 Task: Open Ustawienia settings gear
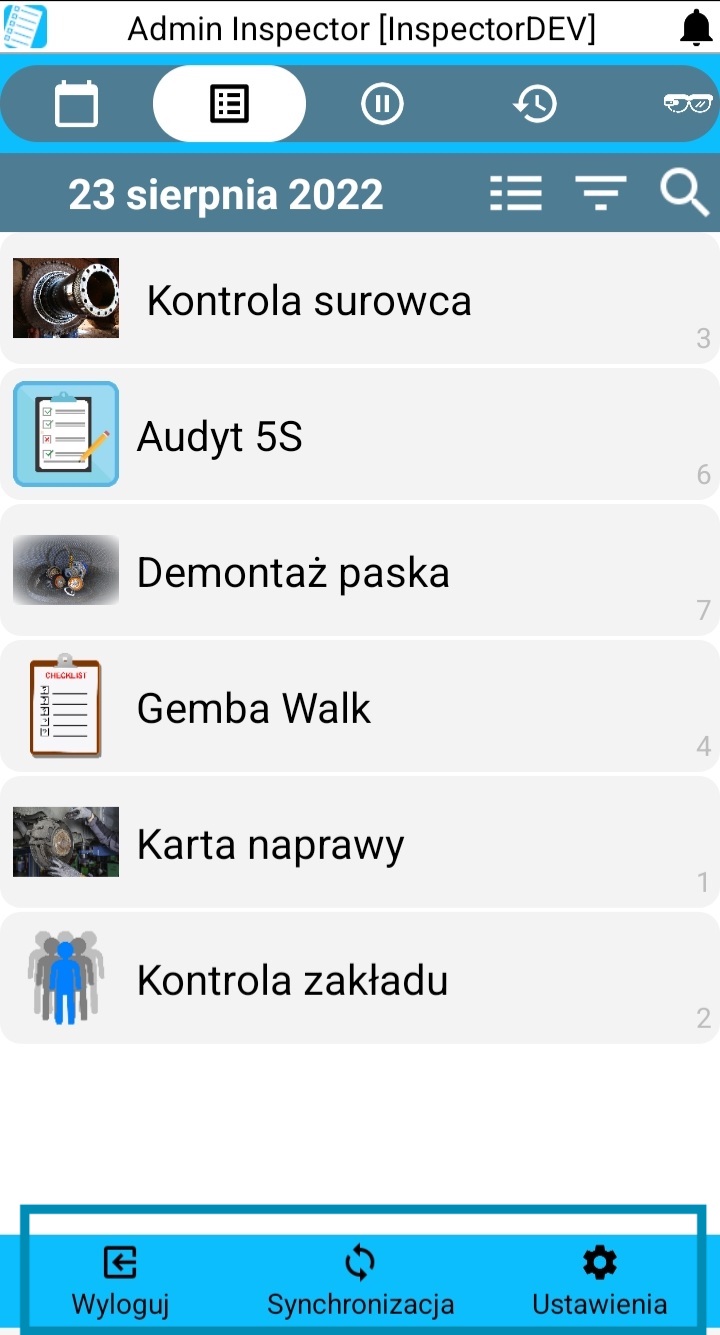coord(599,1277)
